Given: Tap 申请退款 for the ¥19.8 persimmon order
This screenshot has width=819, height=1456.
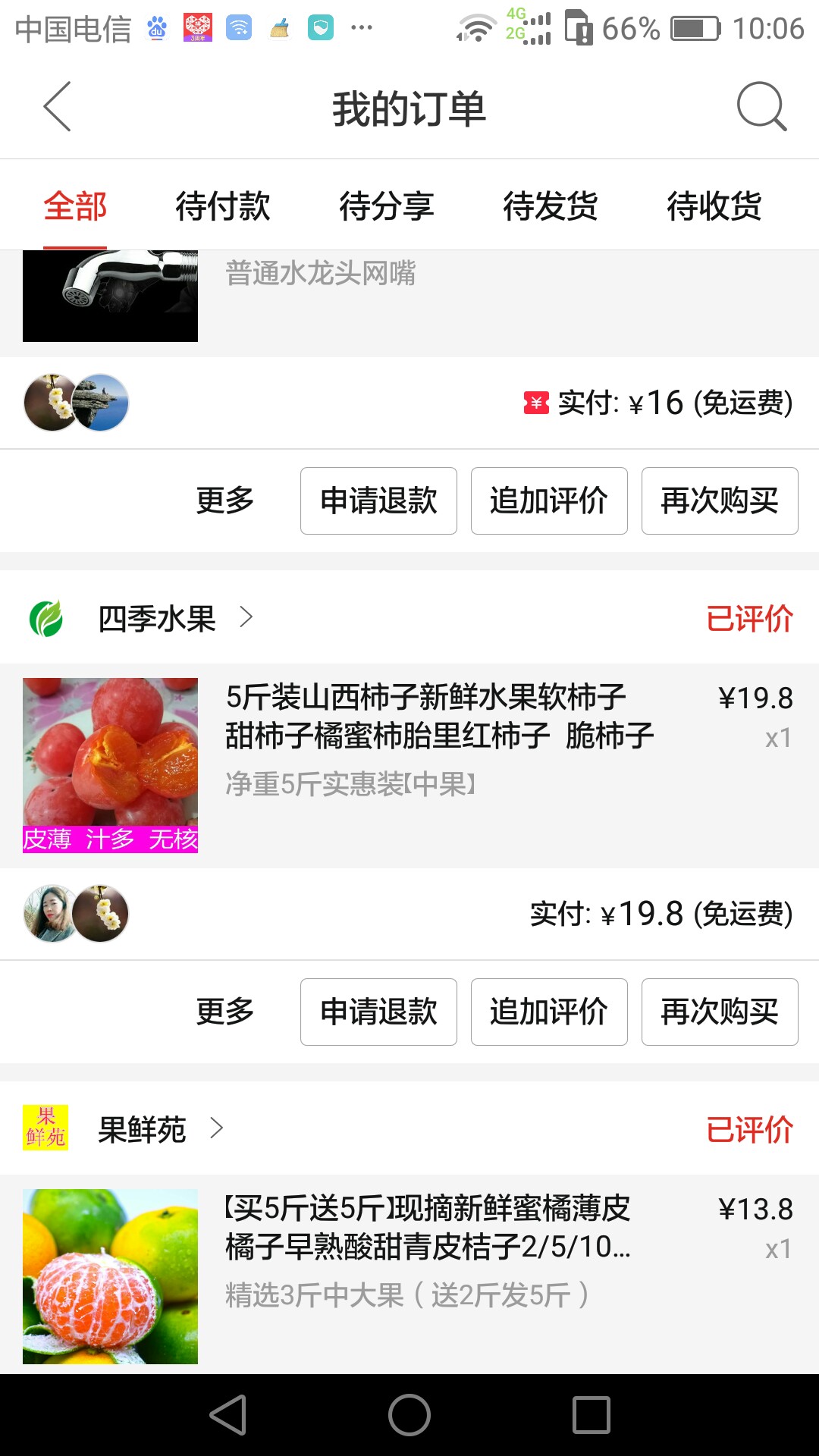Looking at the screenshot, I should click(x=378, y=1012).
